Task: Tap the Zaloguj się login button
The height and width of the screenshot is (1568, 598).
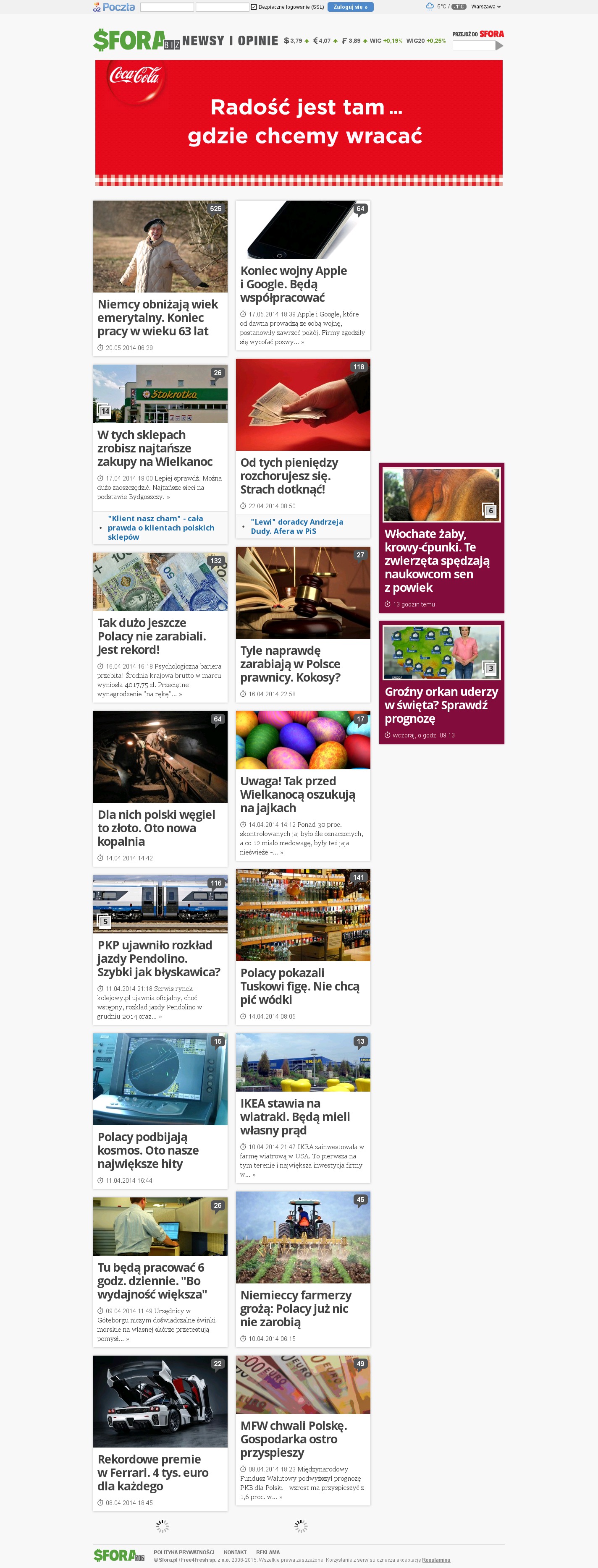Action: coord(350,7)
